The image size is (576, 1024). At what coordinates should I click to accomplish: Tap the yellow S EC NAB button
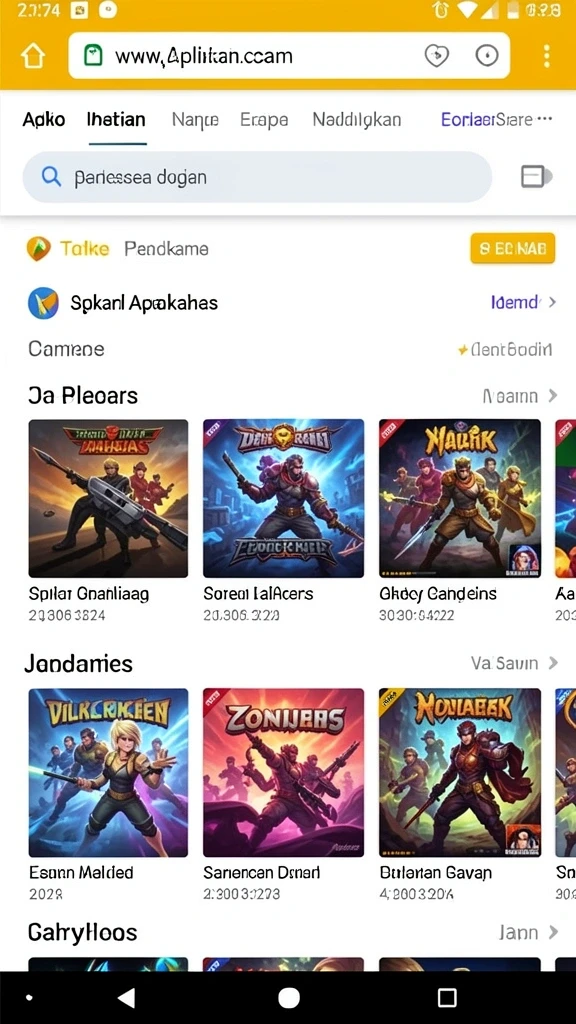(x=513, y=249)
